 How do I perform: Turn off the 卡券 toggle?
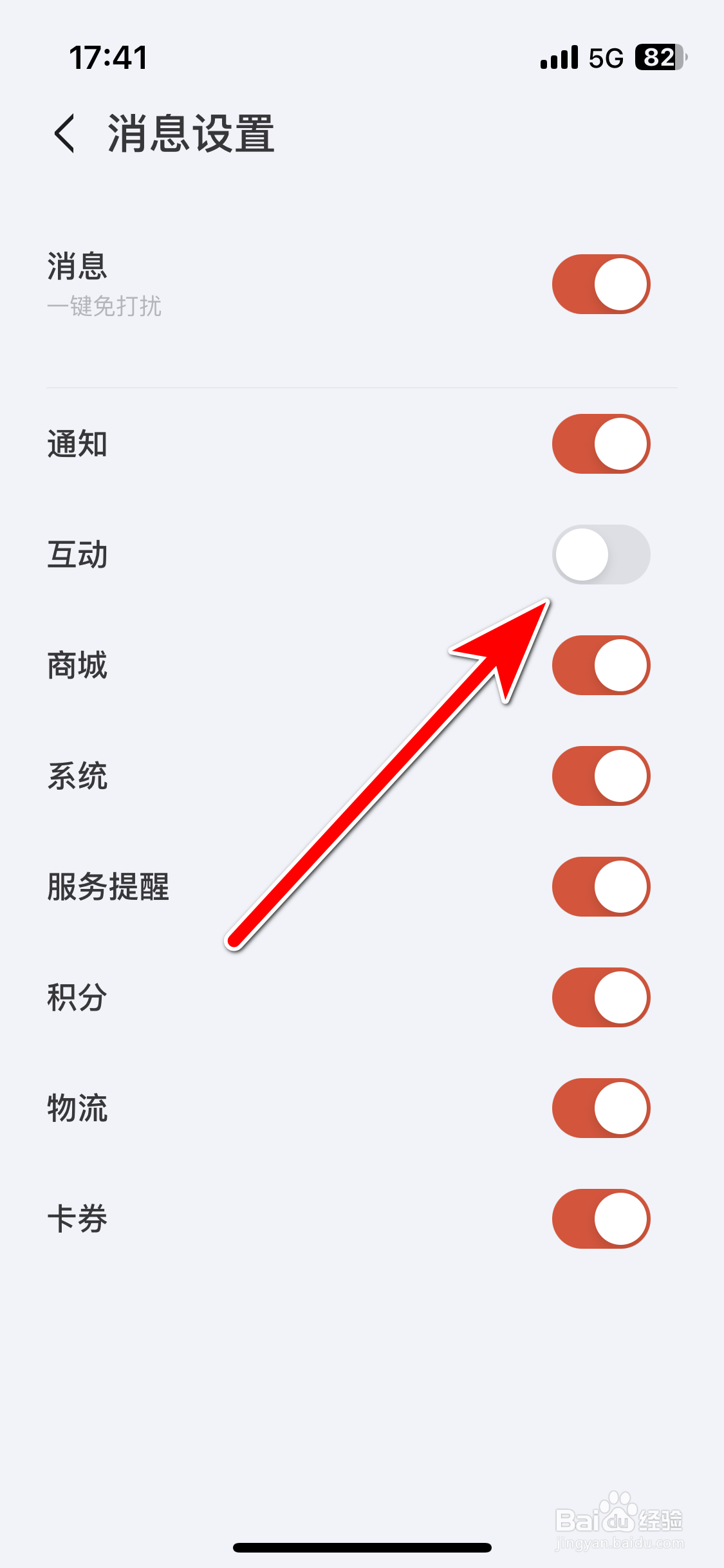[x=600, y=1218]
